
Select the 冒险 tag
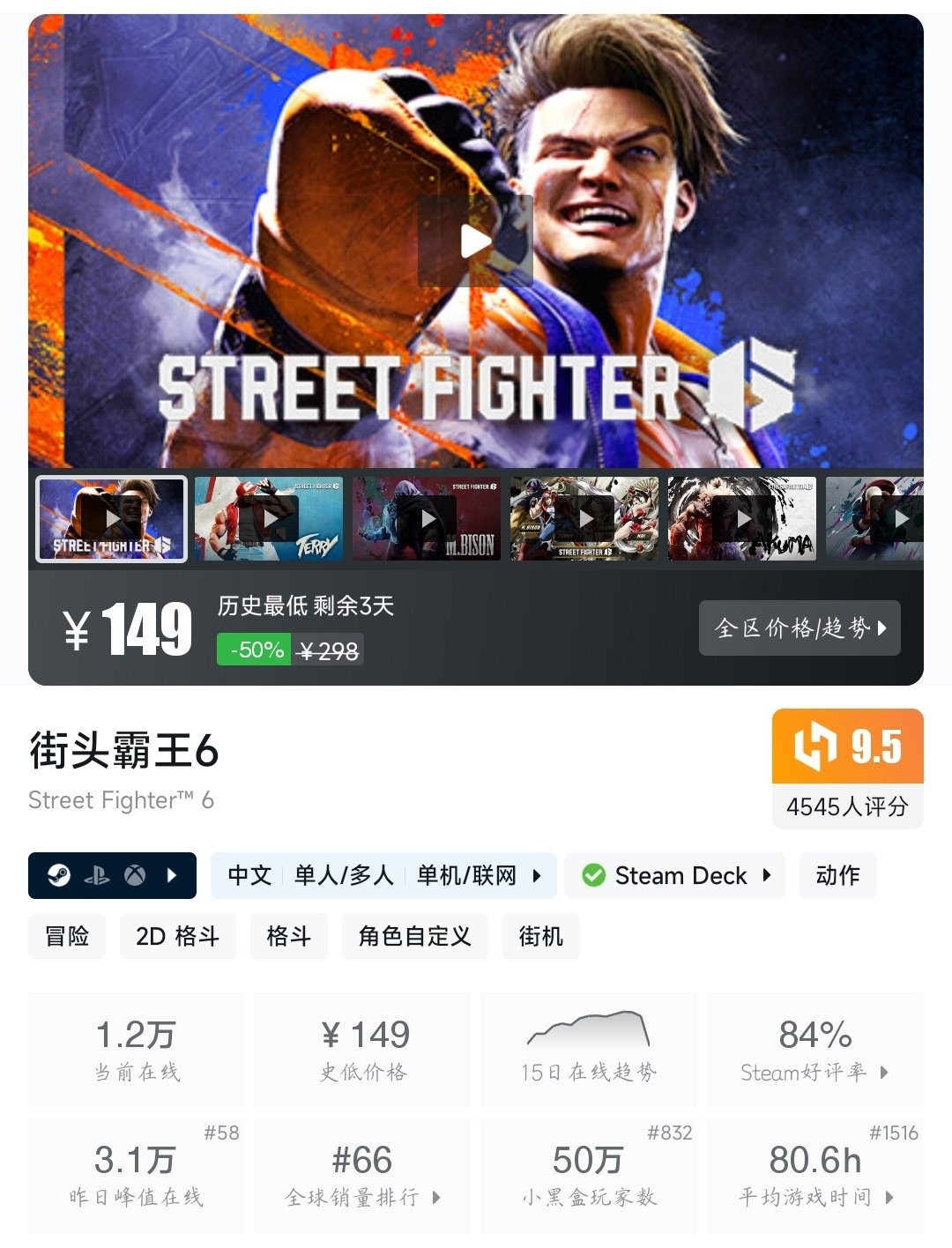pos(67,936)
